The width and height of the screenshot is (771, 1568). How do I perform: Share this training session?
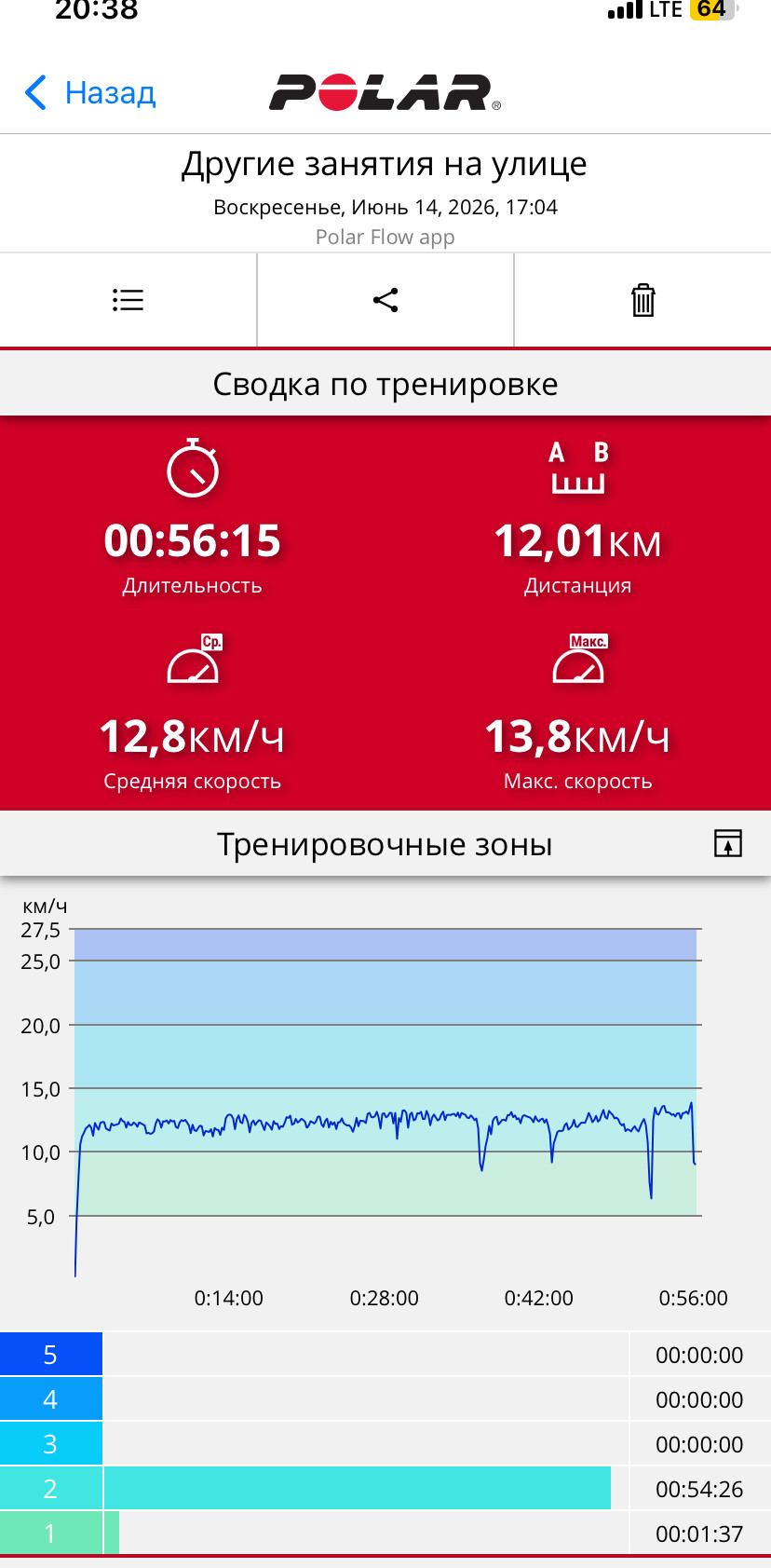(x=385, y=300)
